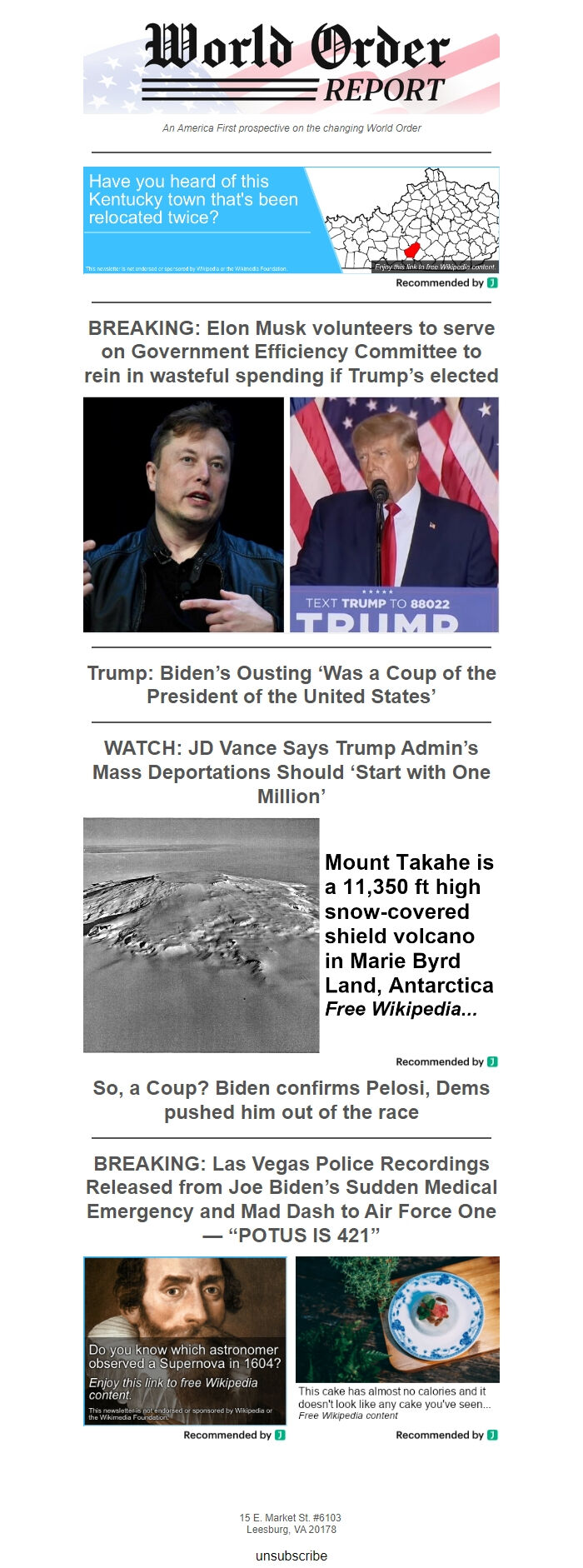Tap Recommended by under the cake ad
The height and width of the screenshot is (1568, 583).
click(446, 1435)
